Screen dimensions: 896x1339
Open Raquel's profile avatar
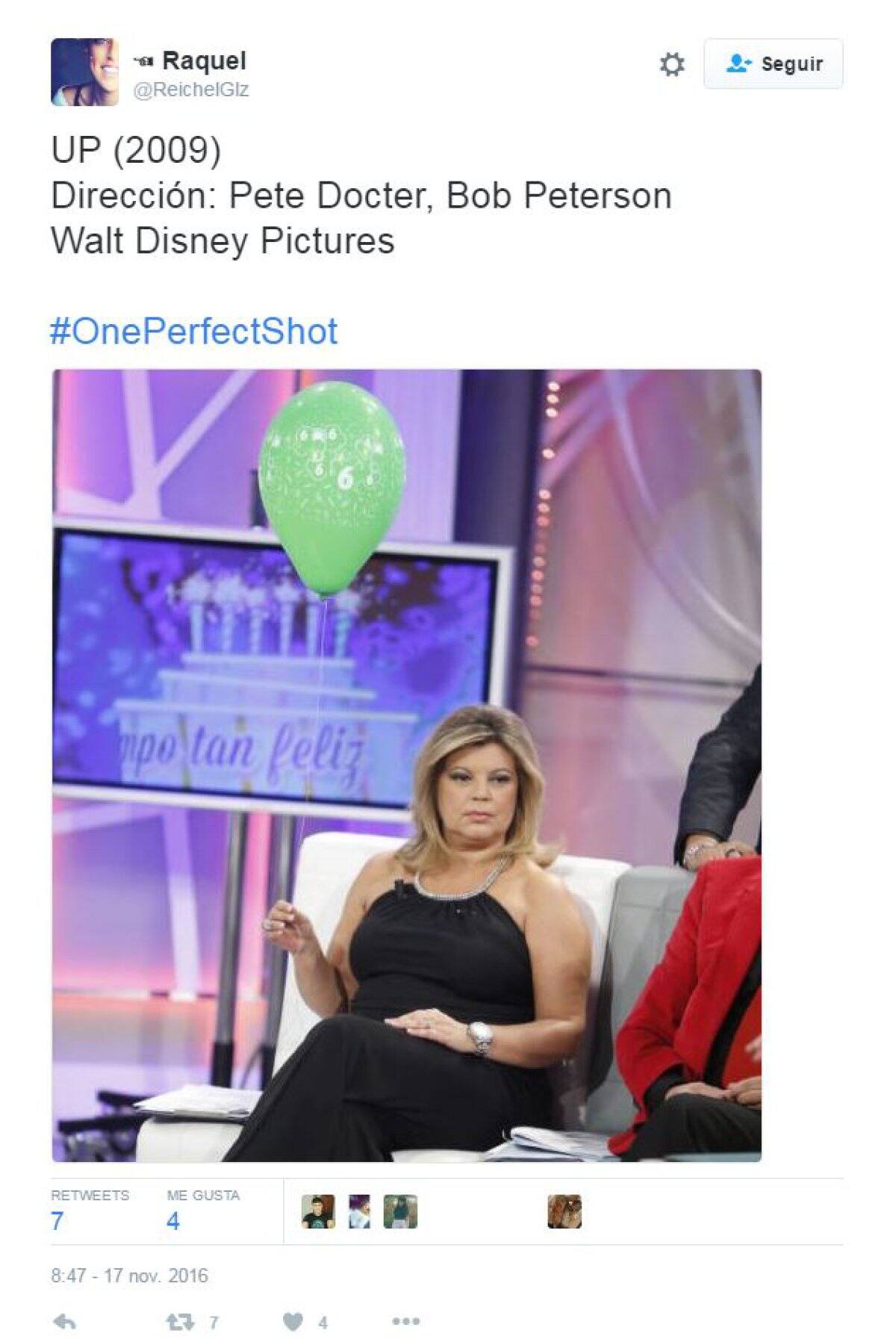coord(84,72)
